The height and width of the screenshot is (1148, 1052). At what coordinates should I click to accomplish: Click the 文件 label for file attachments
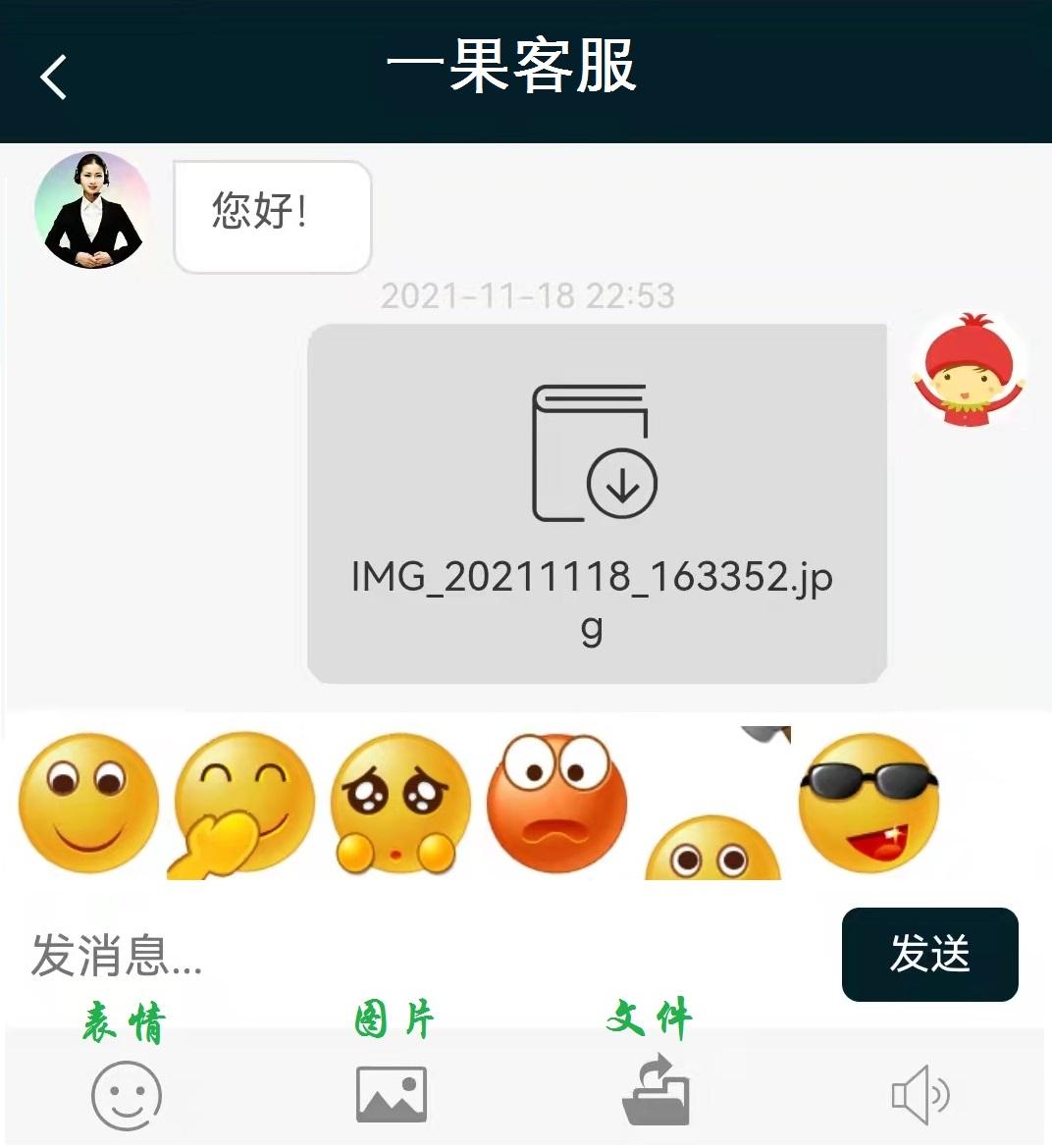pos(651,1020)
